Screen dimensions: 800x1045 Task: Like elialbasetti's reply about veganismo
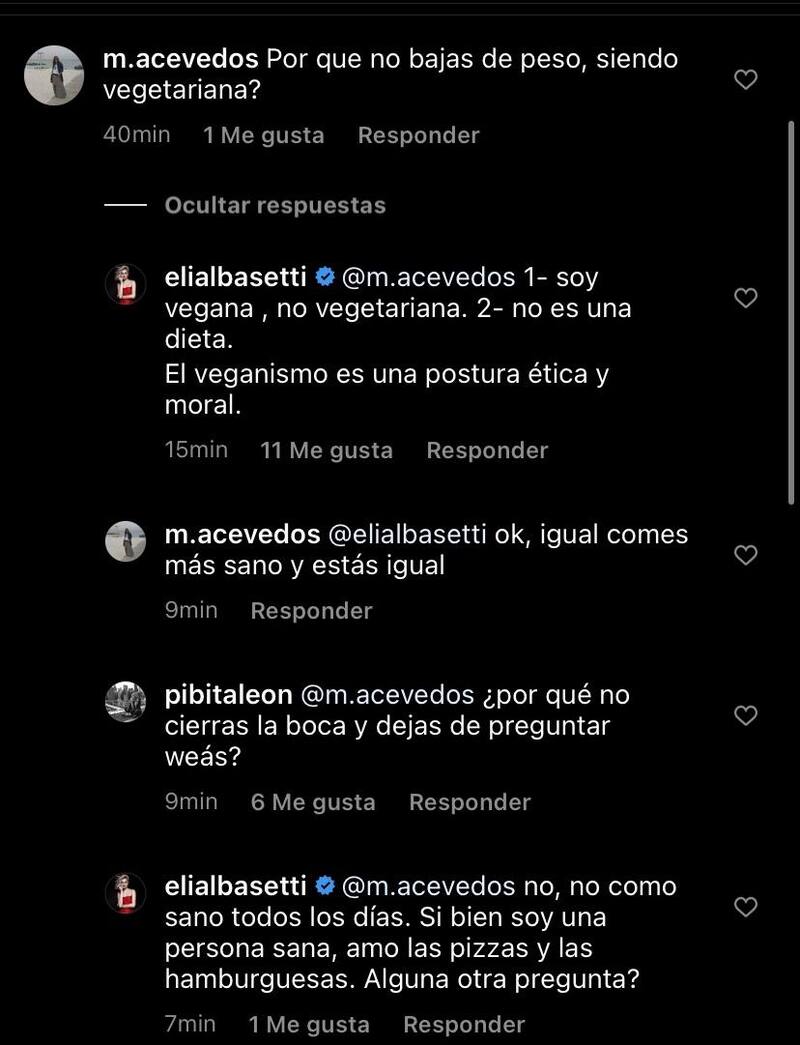[x=746, y=298]
